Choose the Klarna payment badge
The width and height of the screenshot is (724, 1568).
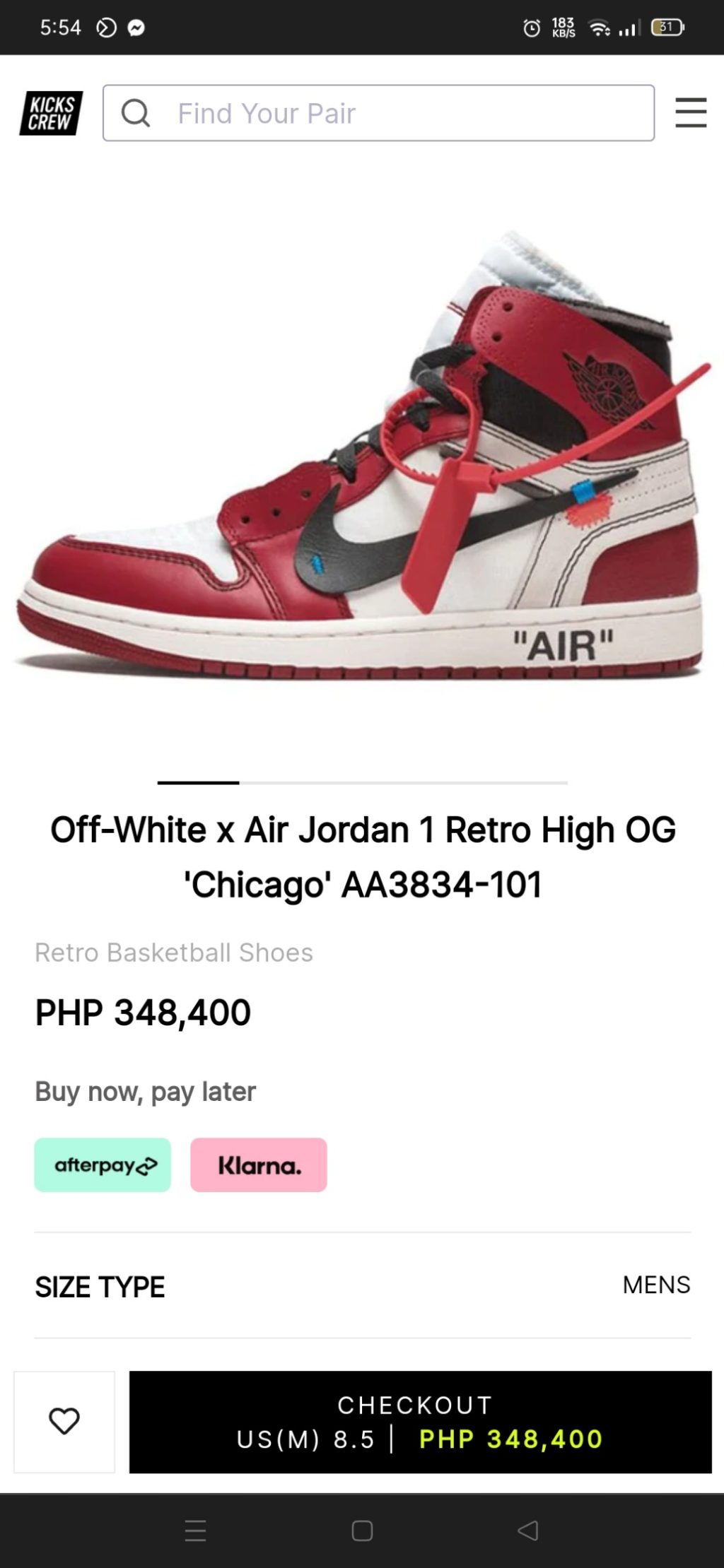[259, 1165]
